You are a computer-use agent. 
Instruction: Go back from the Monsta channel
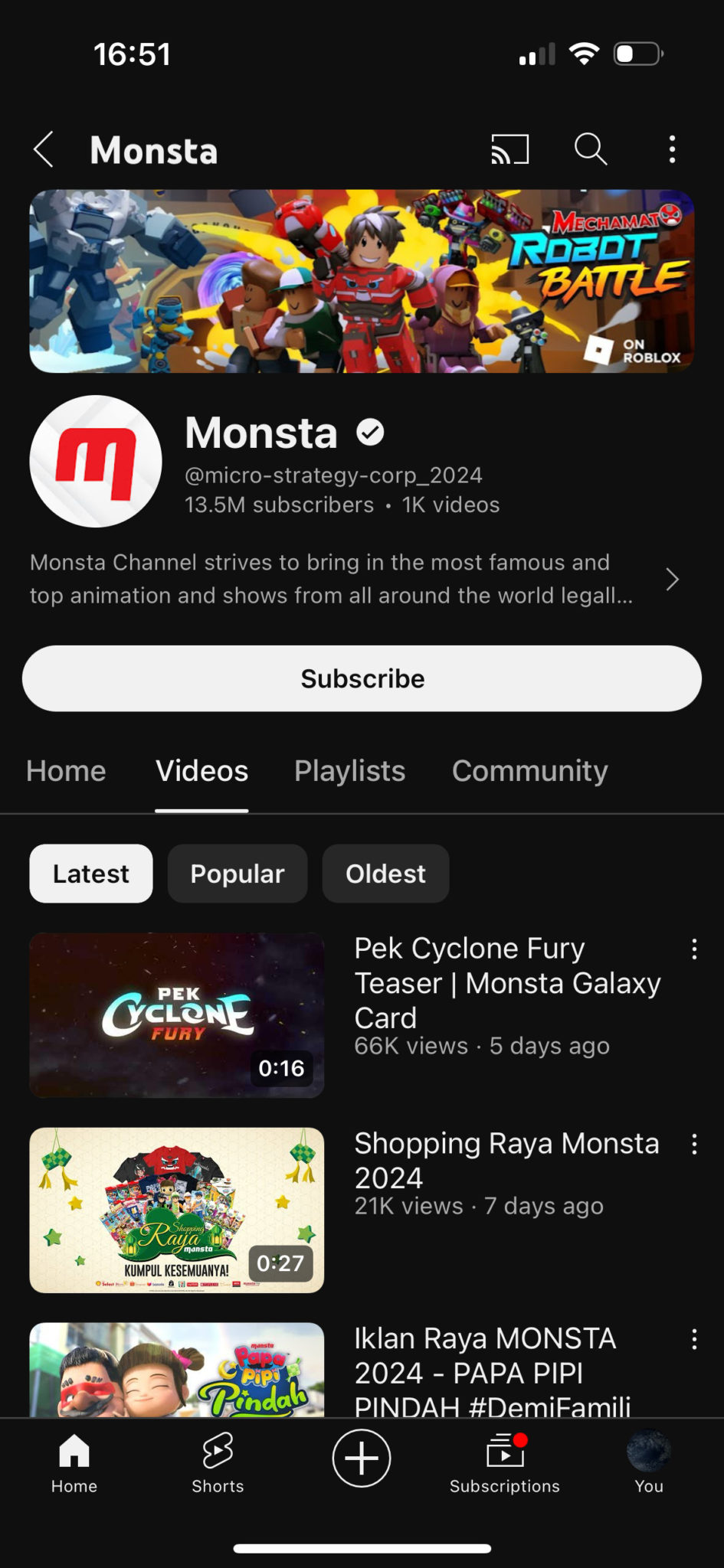coord(44,149)
